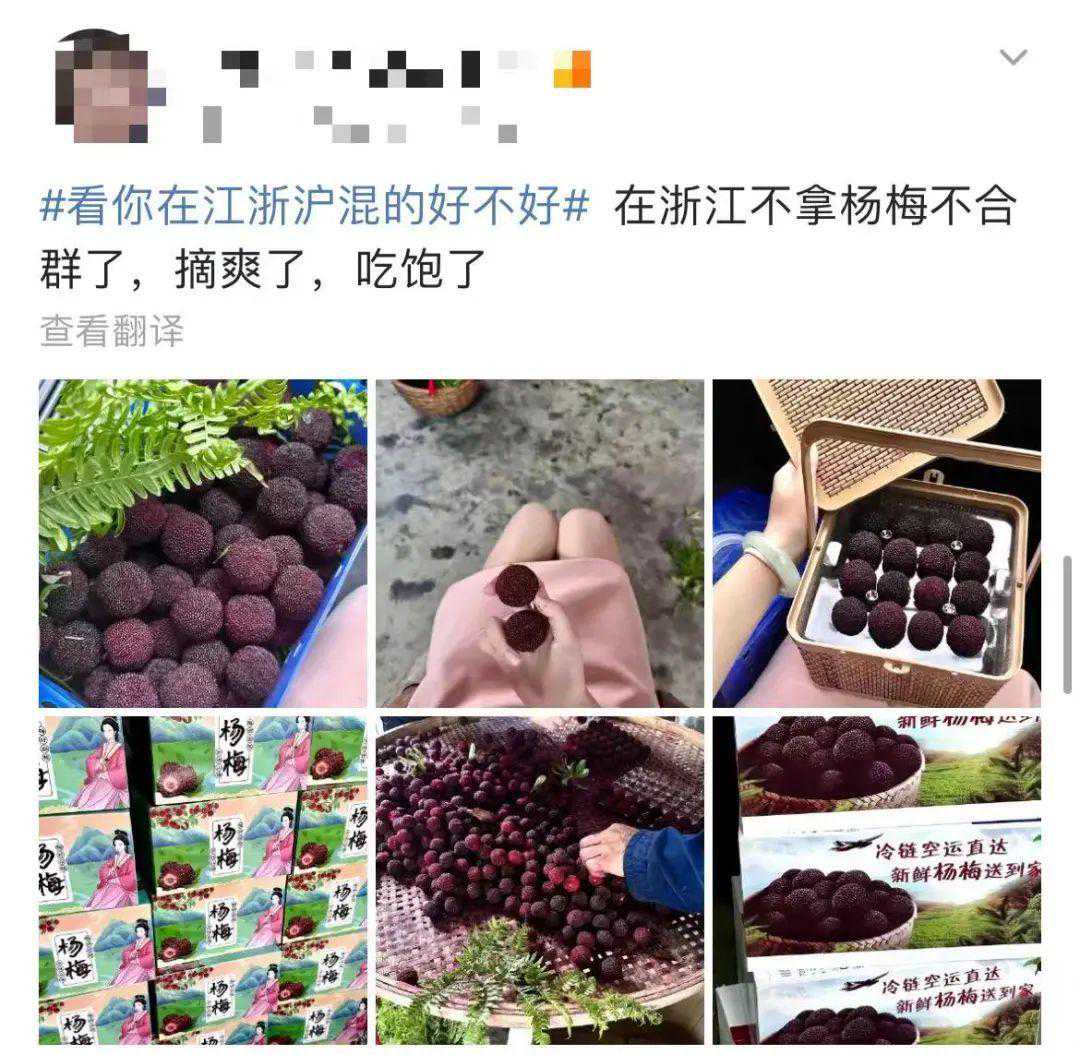View the photo of 冷链空运直达 packaging
This screenshot has width=1080, height=1055.
(x=876, y=880)
